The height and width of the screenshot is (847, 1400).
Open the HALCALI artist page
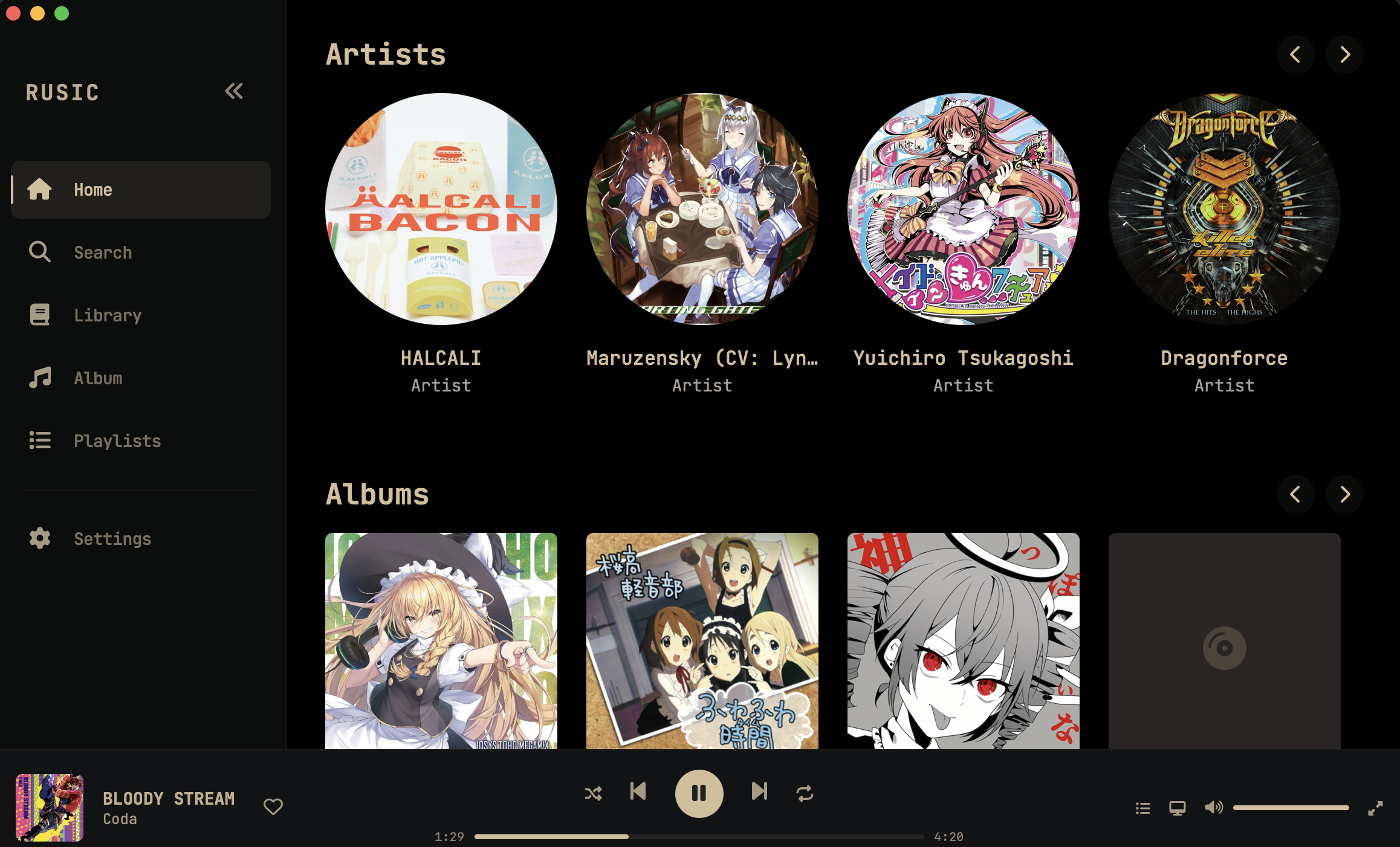[441, 209]
